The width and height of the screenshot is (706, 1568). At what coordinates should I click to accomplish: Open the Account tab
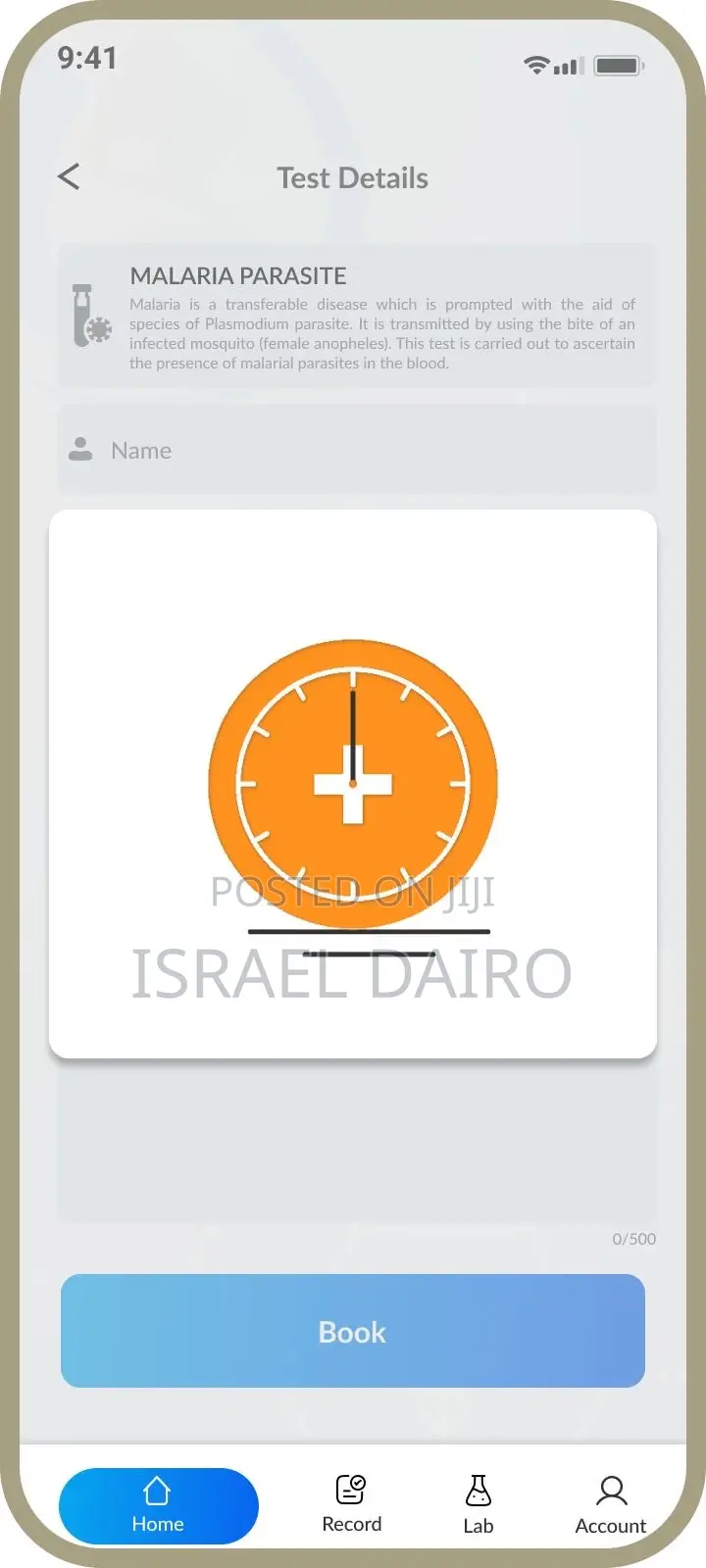pos(611,1505)
